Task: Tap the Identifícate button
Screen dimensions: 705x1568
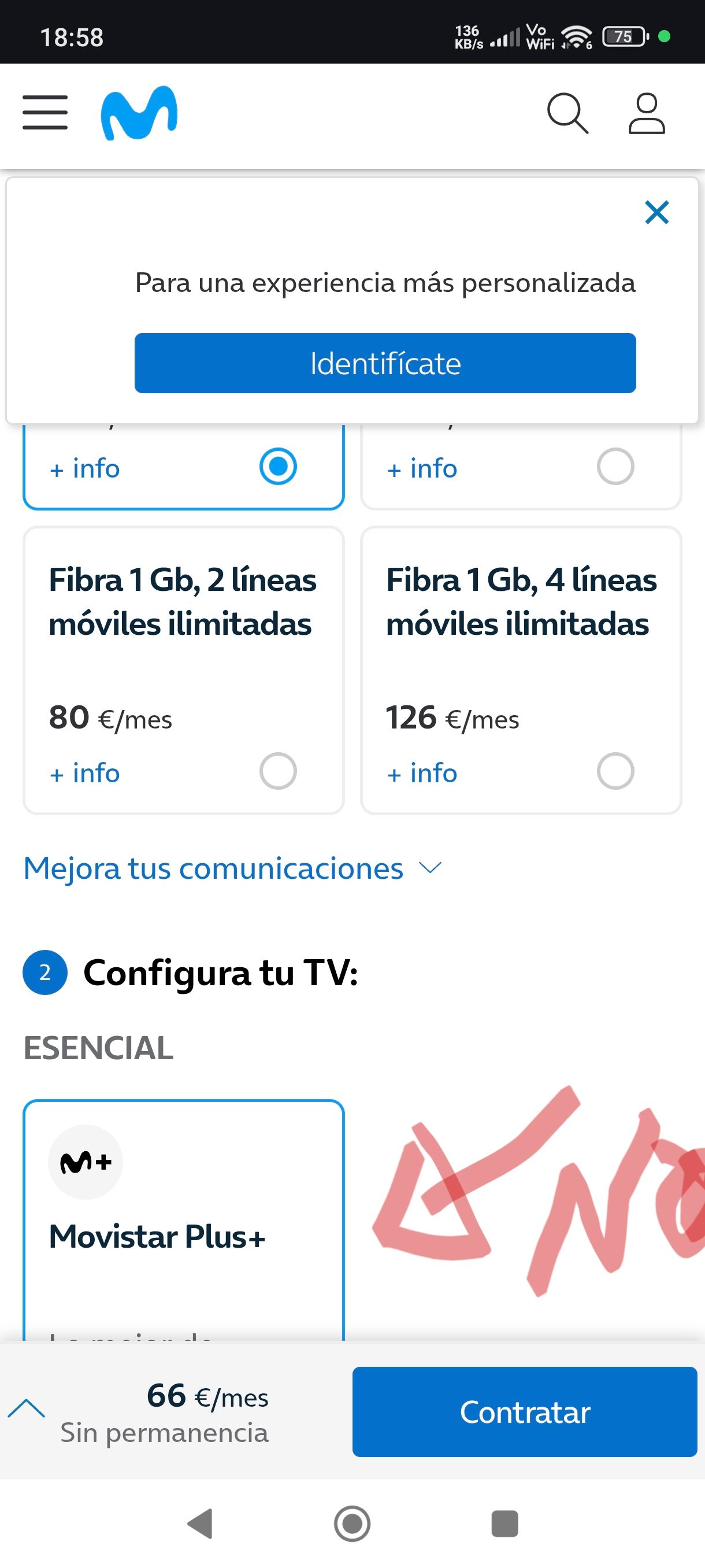Action: [385, 363]
